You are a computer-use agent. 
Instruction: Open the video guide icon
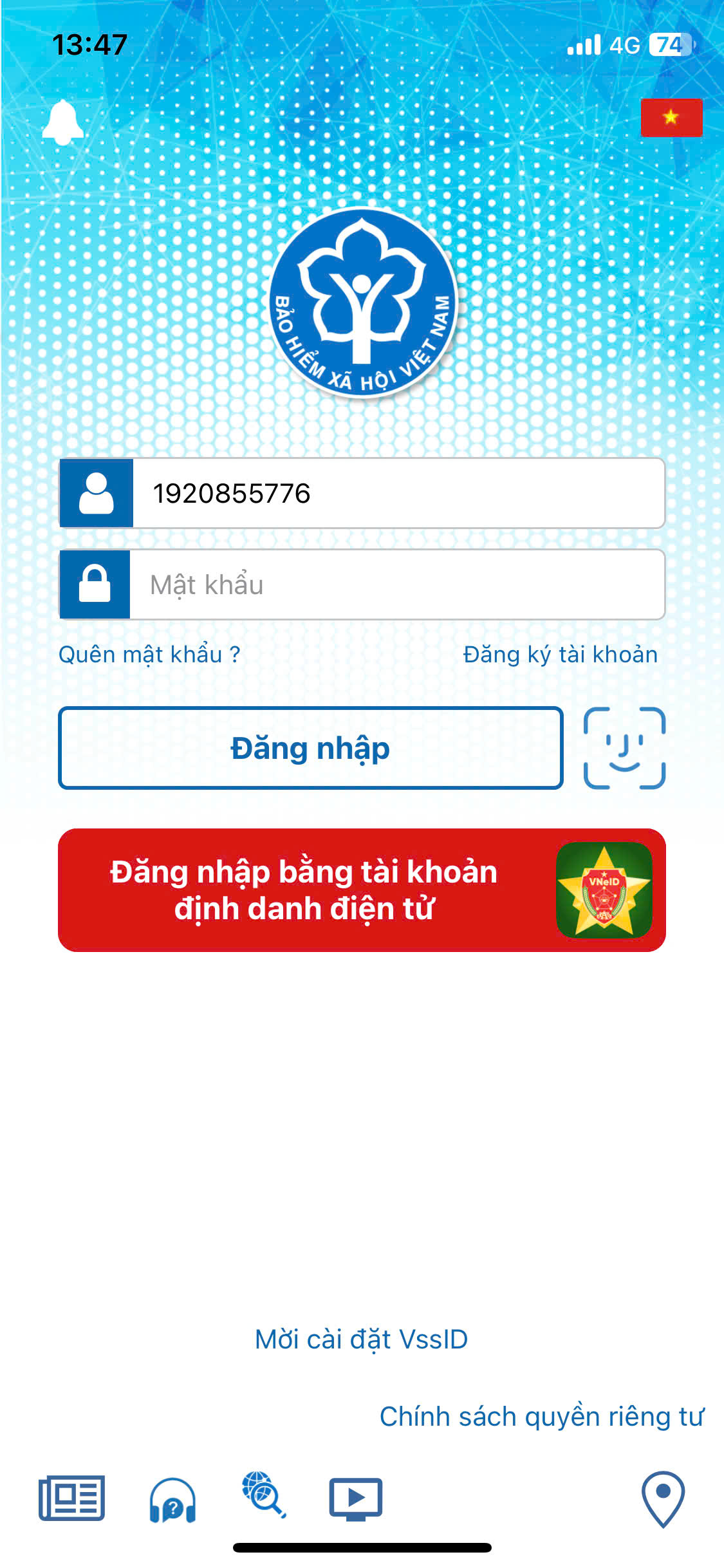click(356, 1498)
